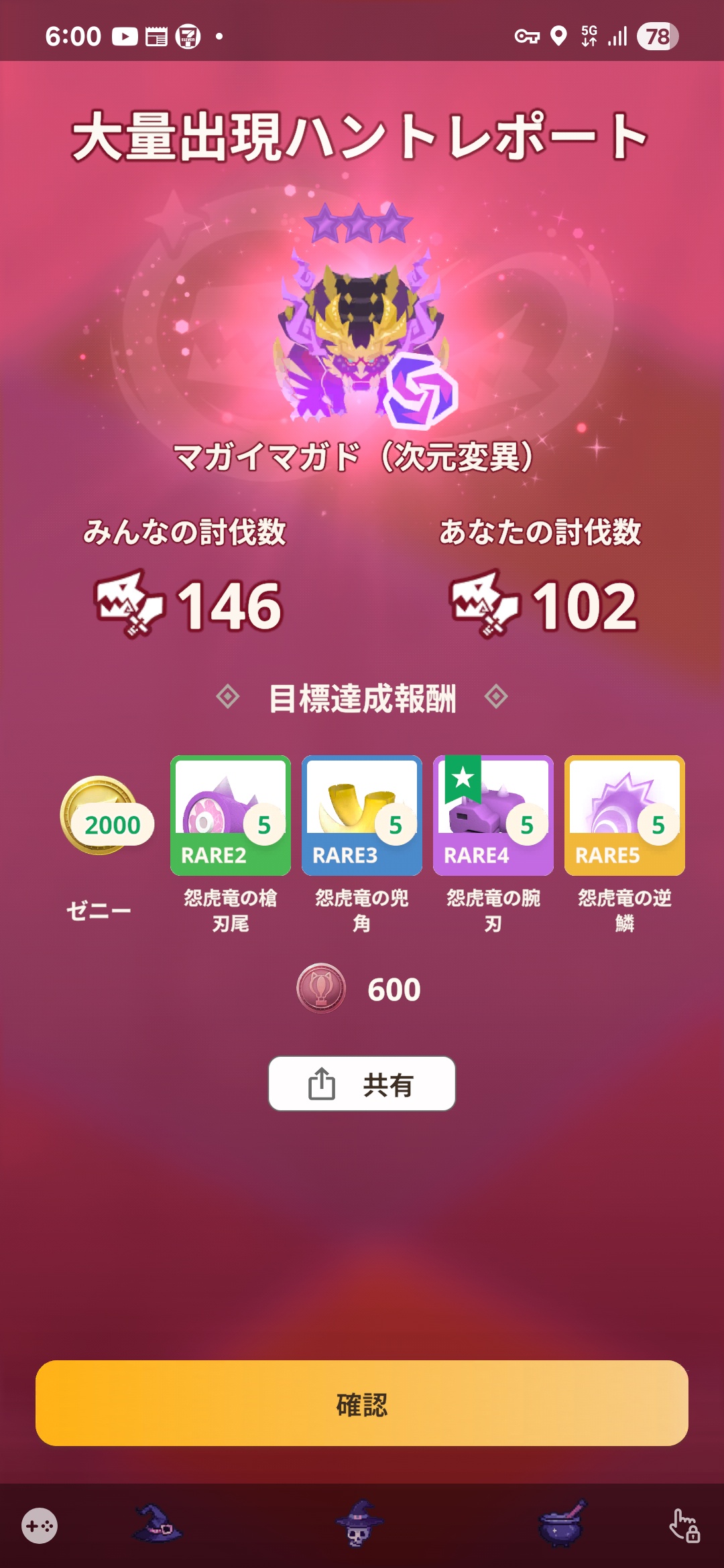724x1568 pixels.
Task: Open the game booster gamepad icon
Action: pyautogui.click(x=40, y=1526)
